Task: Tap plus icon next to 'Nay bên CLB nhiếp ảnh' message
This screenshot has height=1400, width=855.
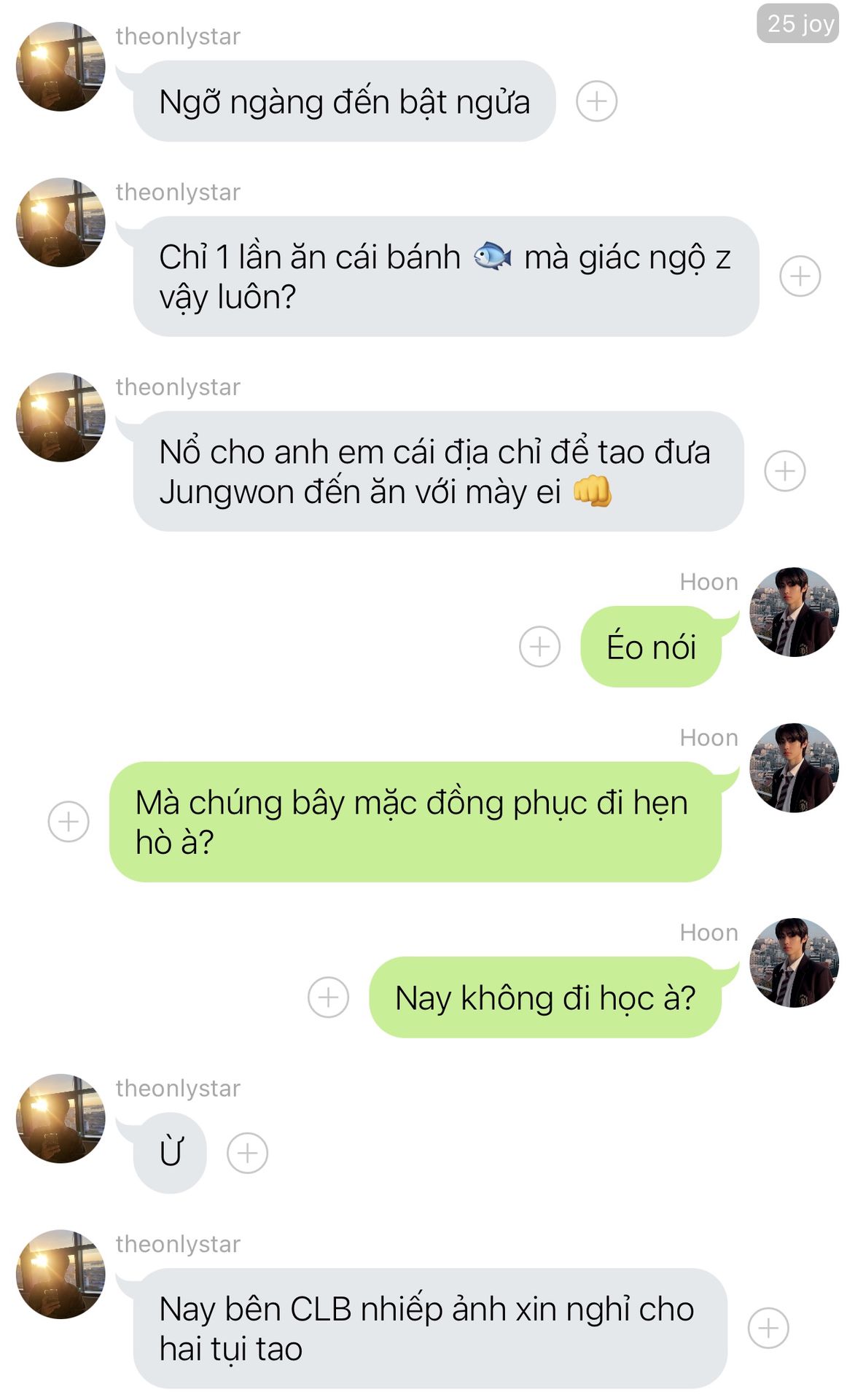Action: click(x=768, y=1329)
